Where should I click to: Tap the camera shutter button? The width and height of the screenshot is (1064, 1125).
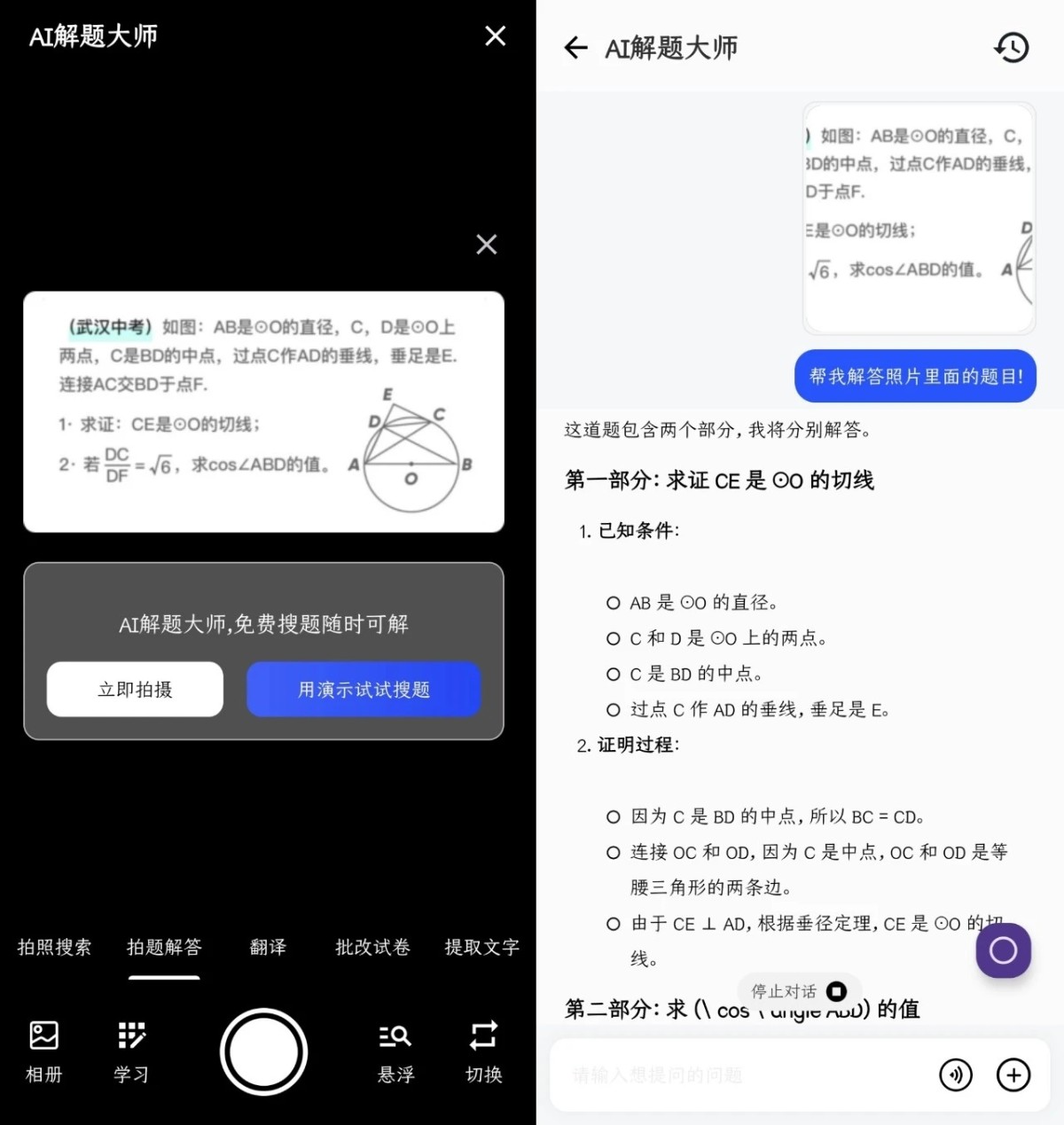[263, 1052]
